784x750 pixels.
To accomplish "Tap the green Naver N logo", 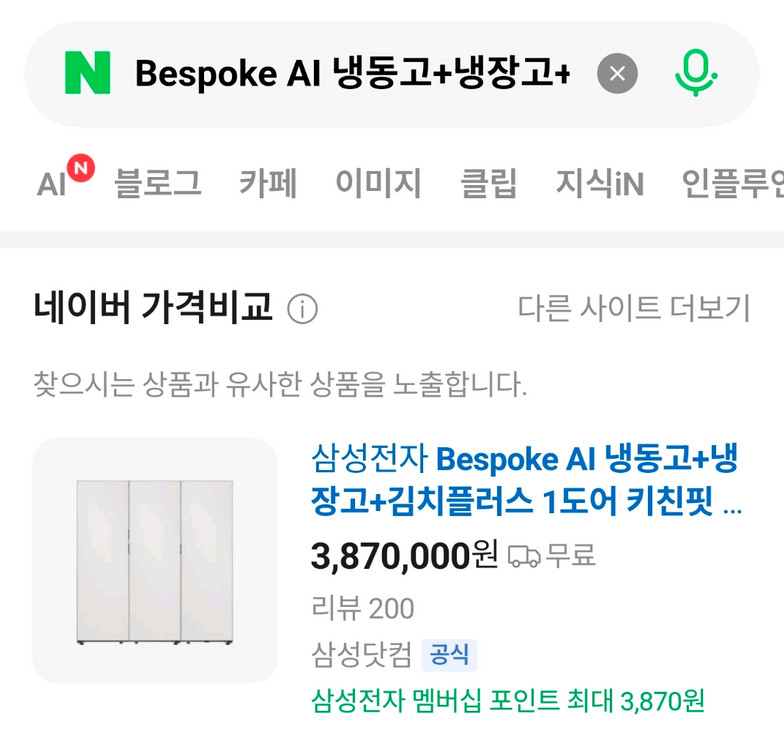I will (x=88, y=72).
